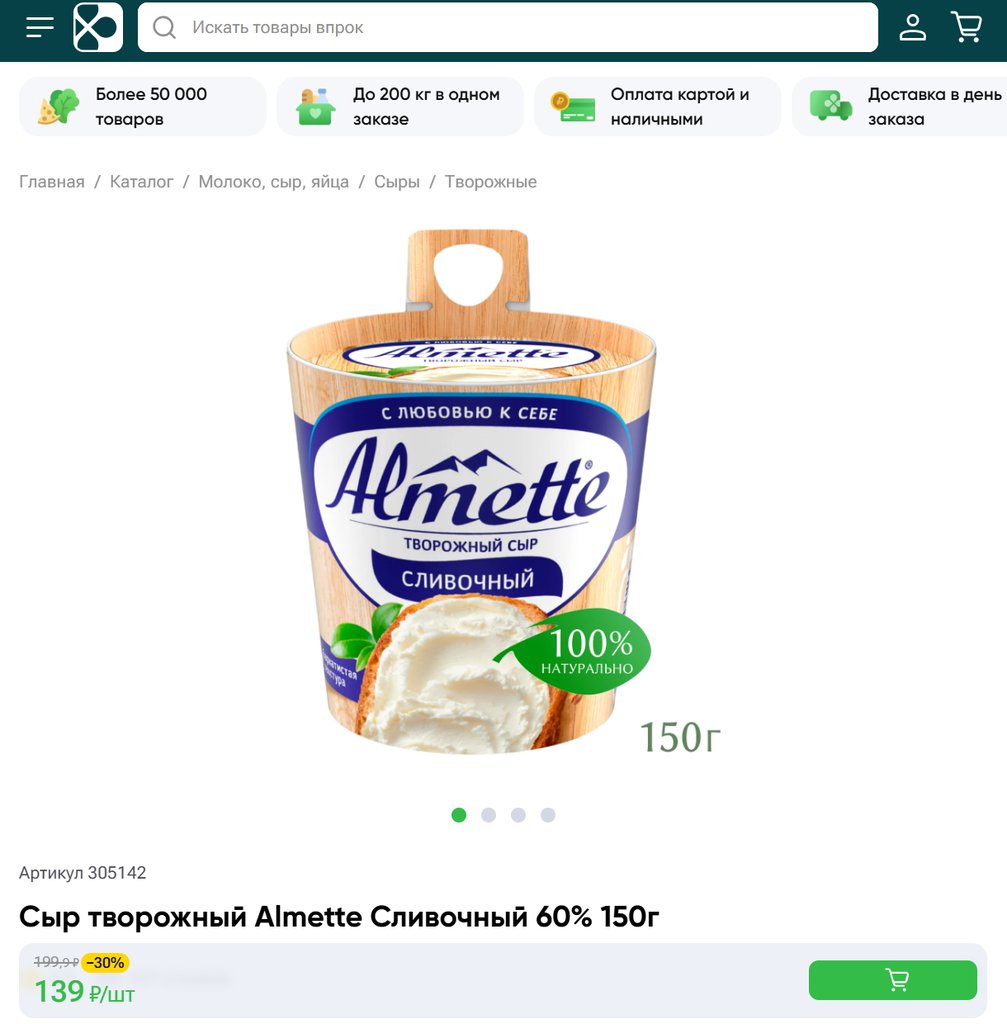Screen dimensions: 1007x1024
Task: Tap the store logo to go home
Action: (98, 27)
